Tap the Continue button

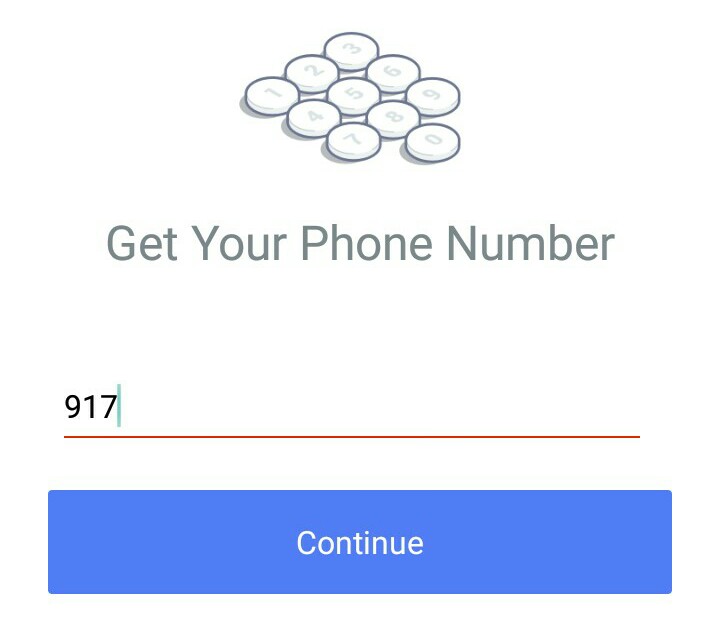(x=359, y=542)
